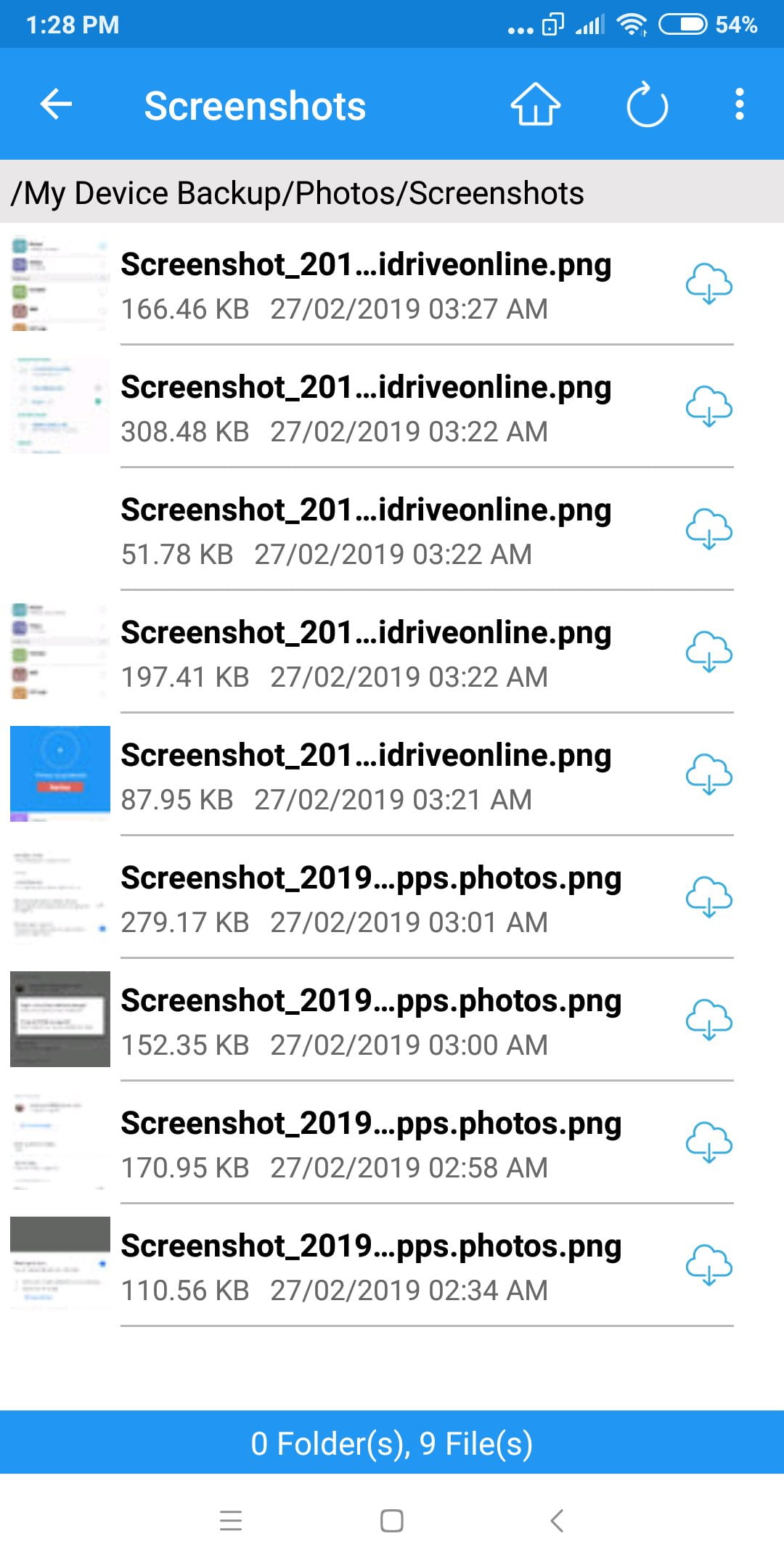The height and width of the screenshot is (1568, 784).
Task: Refresh the Screenshots file list
Action: 647,105
